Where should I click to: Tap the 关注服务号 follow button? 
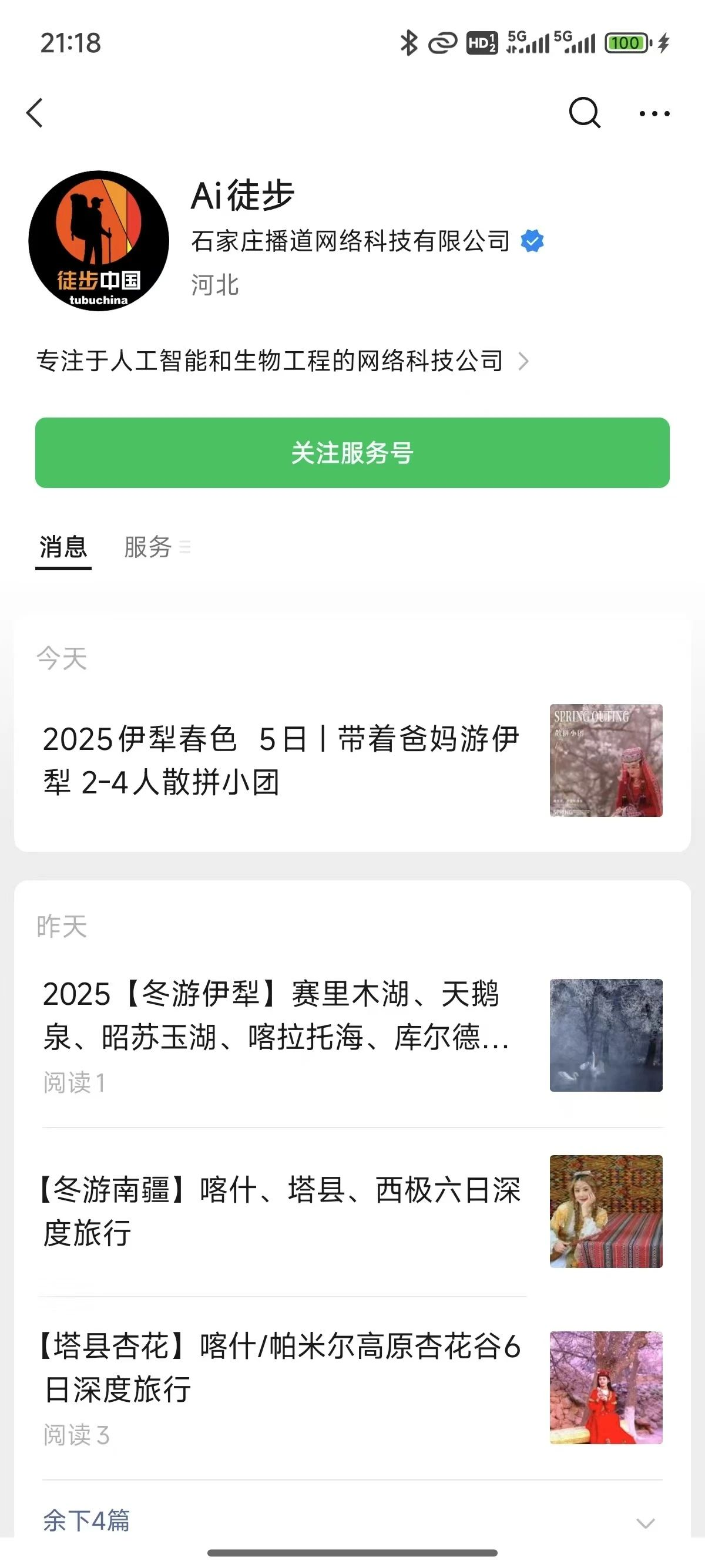[x=352, y=453]
